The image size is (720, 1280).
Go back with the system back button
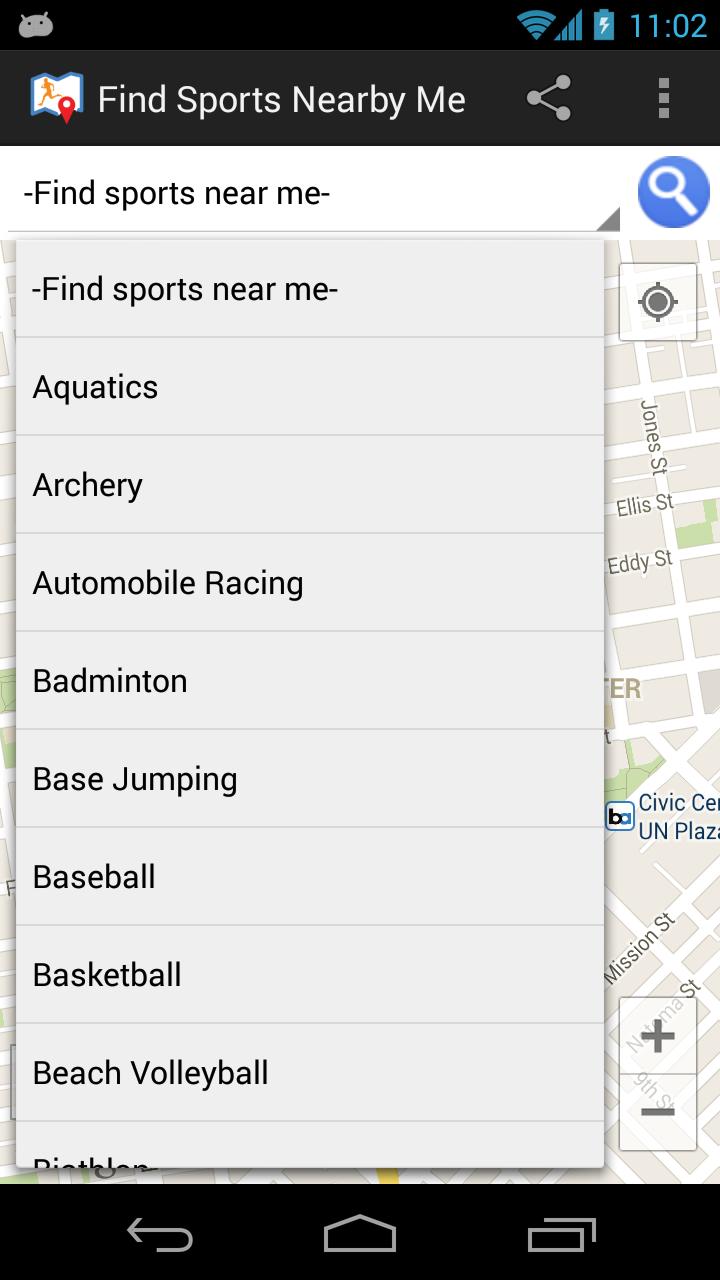click(x=160, y=1234)
